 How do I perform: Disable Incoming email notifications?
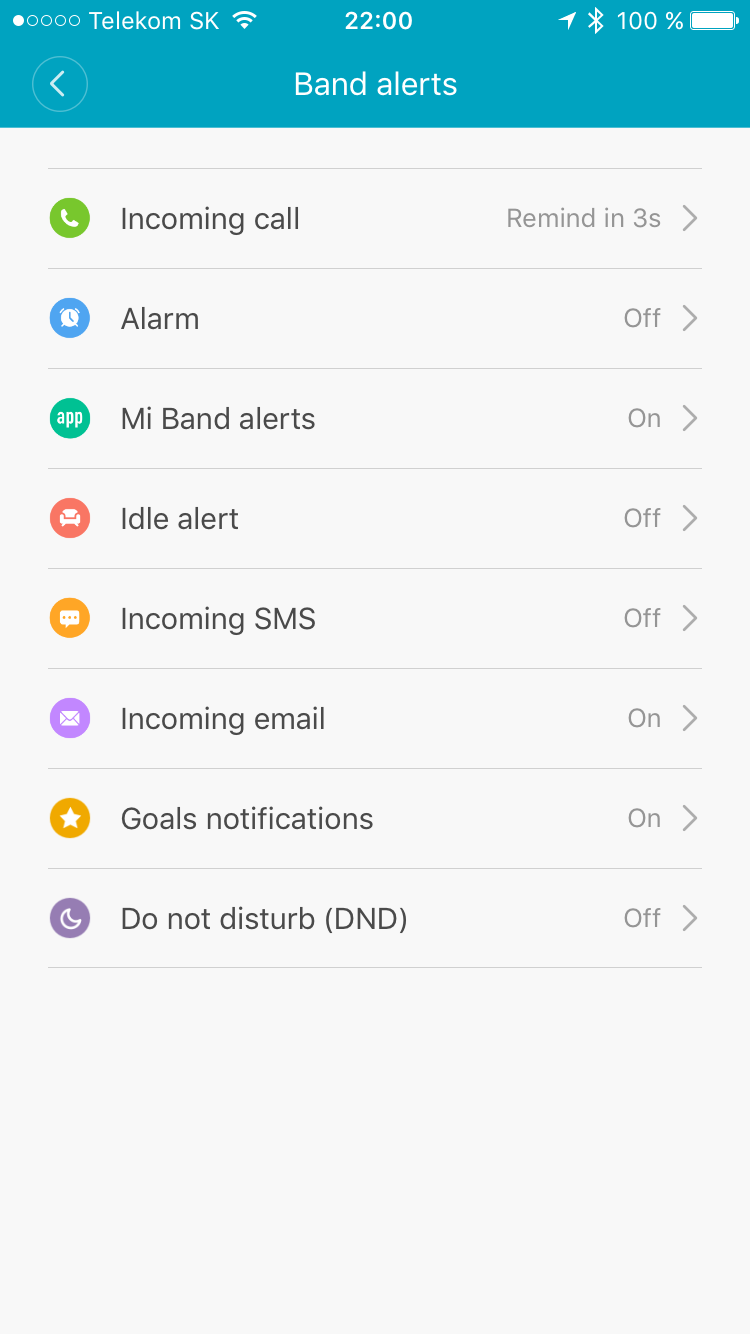coord(375,718)
